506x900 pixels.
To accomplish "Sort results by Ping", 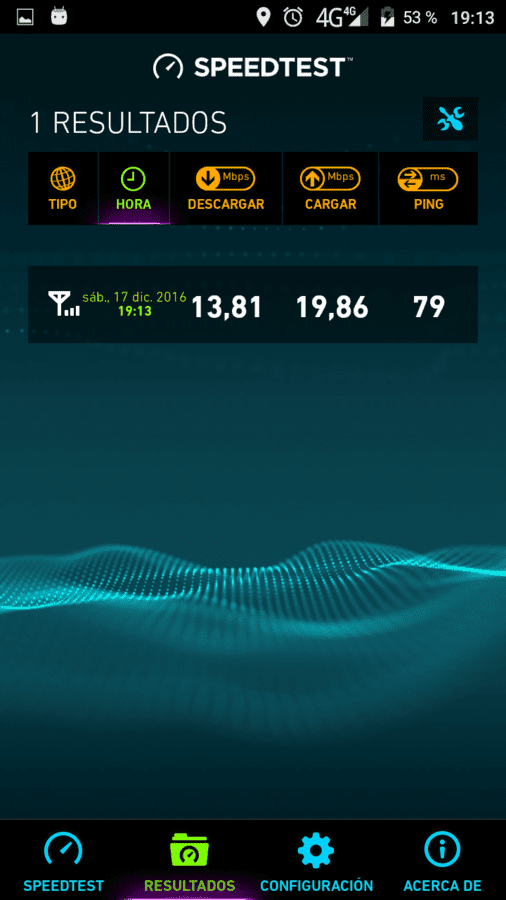I will tap(429, 188).
